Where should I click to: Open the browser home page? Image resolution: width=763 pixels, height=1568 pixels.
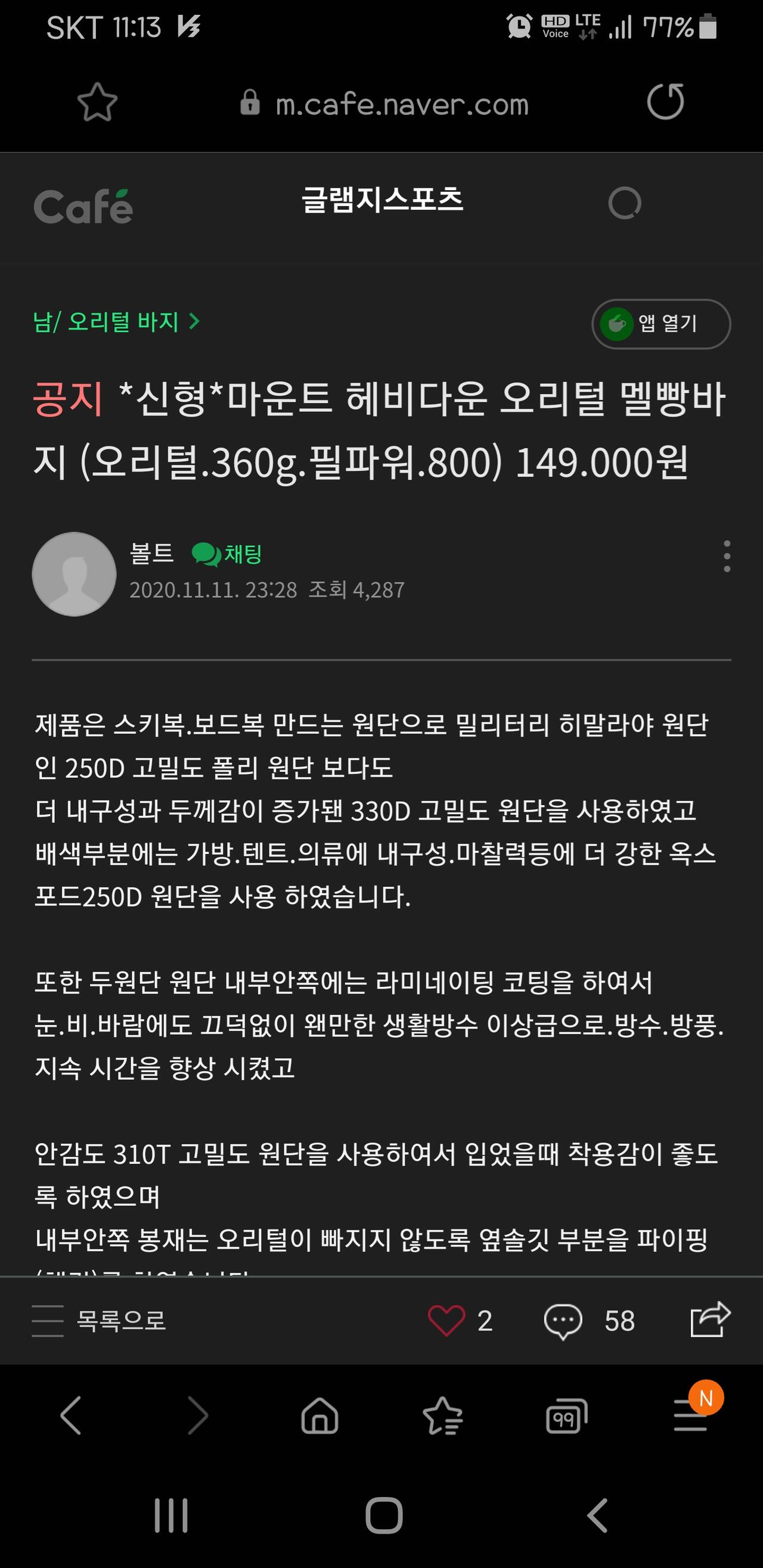click(319, 1416)
